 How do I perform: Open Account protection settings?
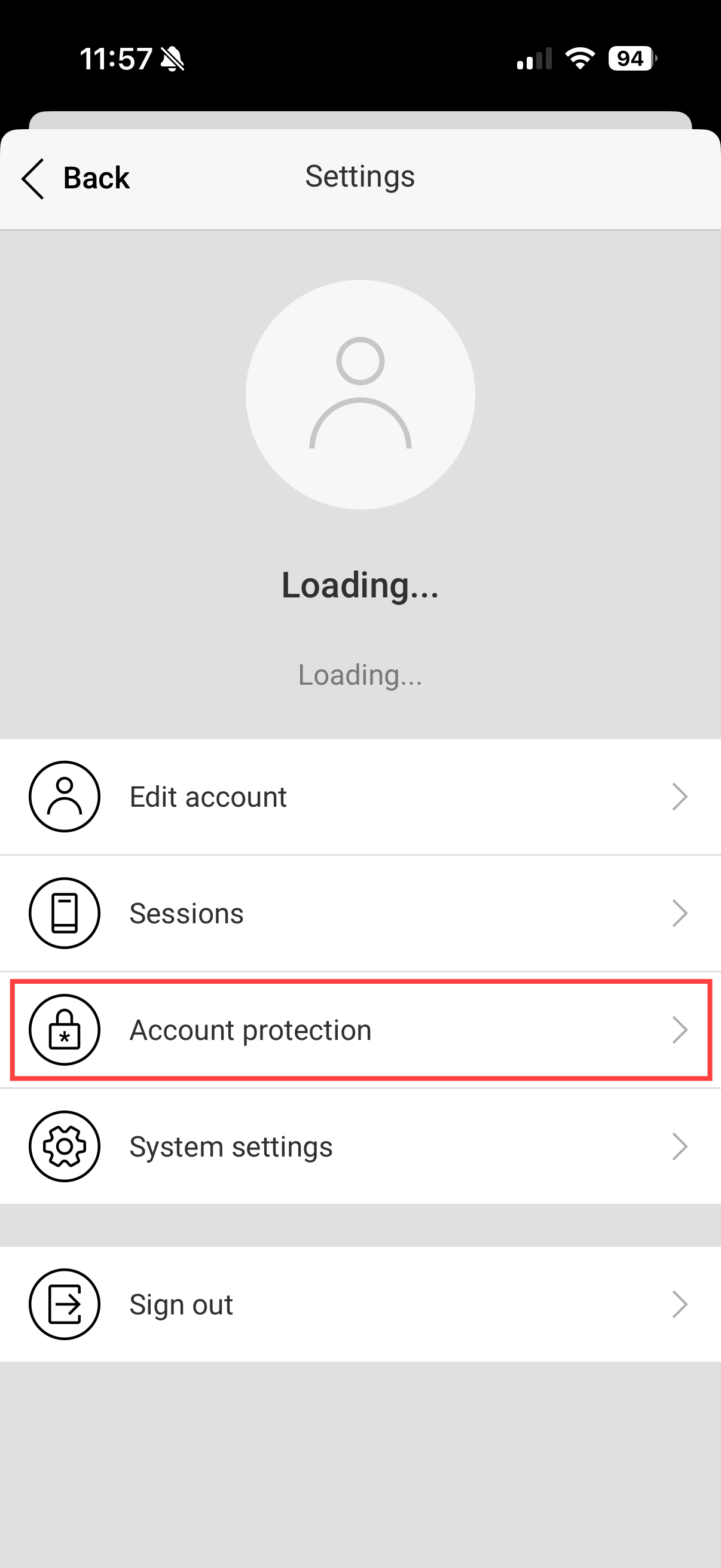coord(360,1030)
